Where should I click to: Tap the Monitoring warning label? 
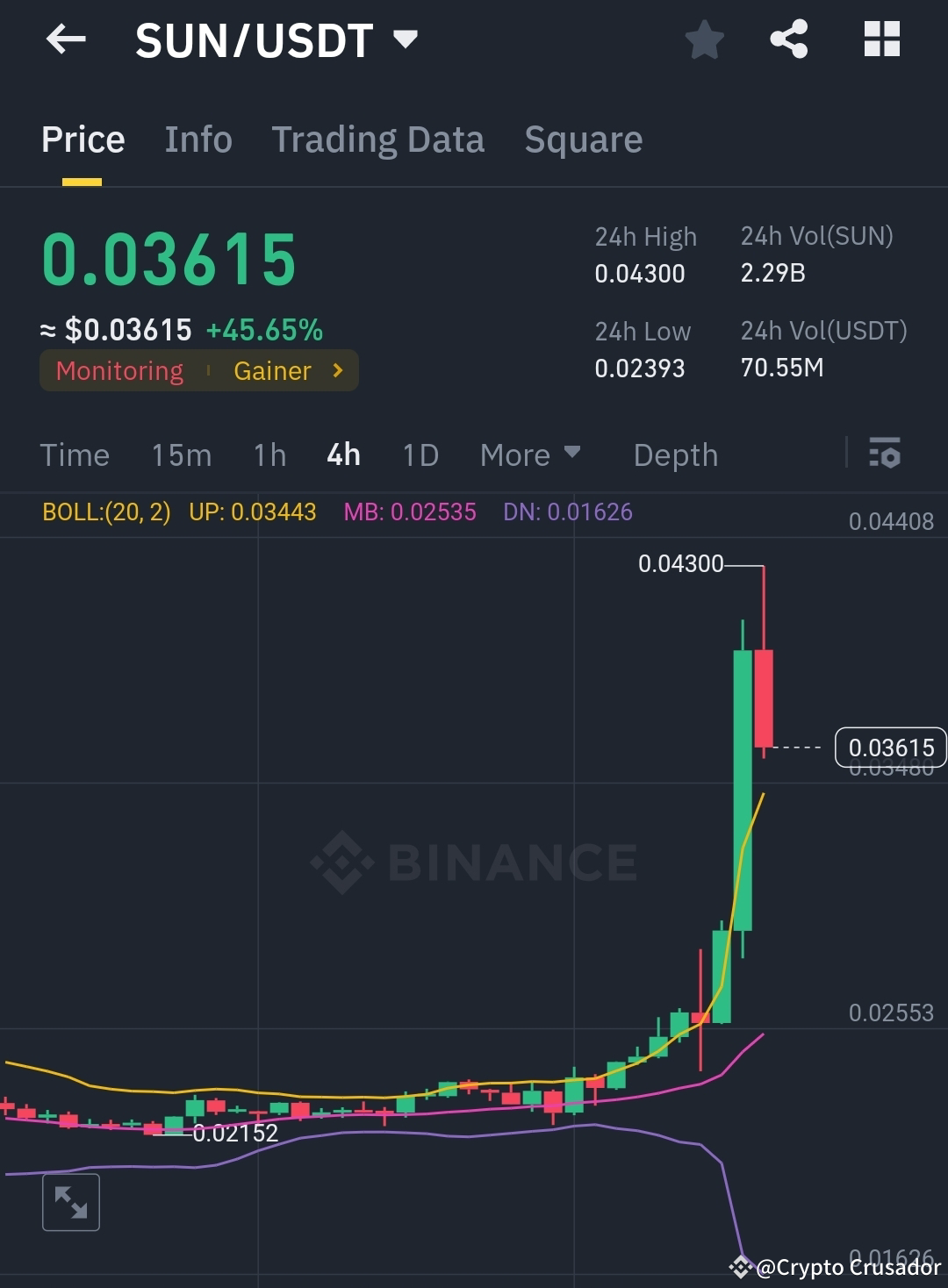[119, 370]
